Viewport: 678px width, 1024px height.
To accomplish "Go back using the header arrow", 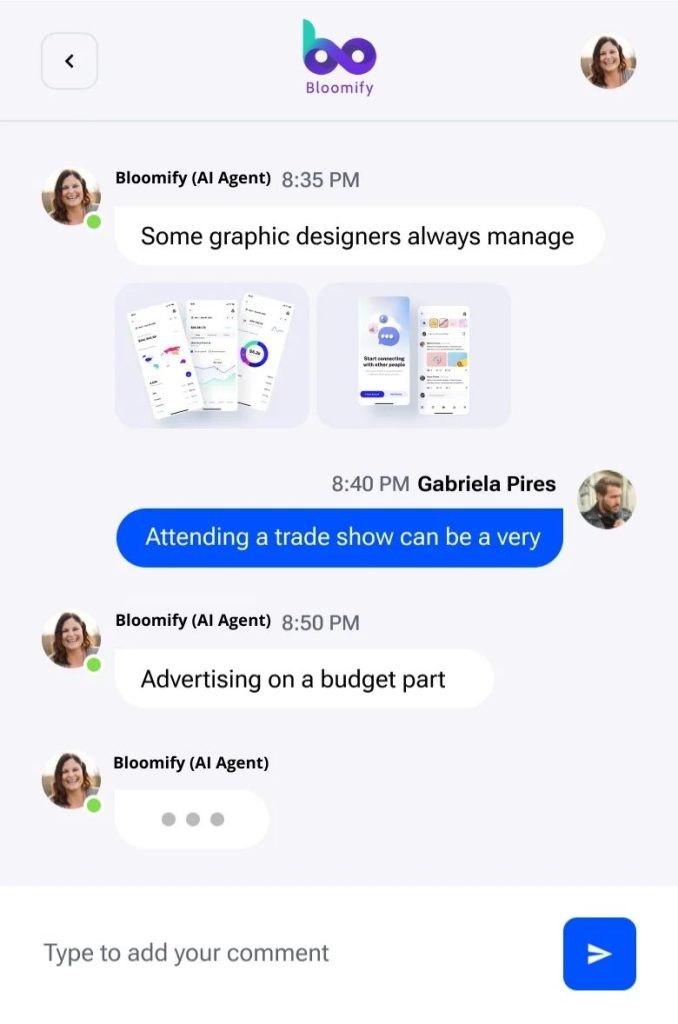I will 69,61.
